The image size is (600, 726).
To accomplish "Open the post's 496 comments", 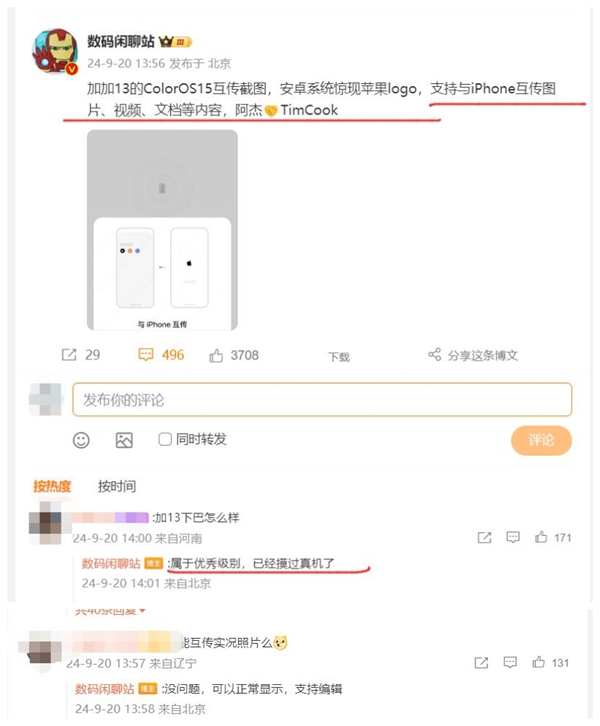I will [x=147, y=355].
